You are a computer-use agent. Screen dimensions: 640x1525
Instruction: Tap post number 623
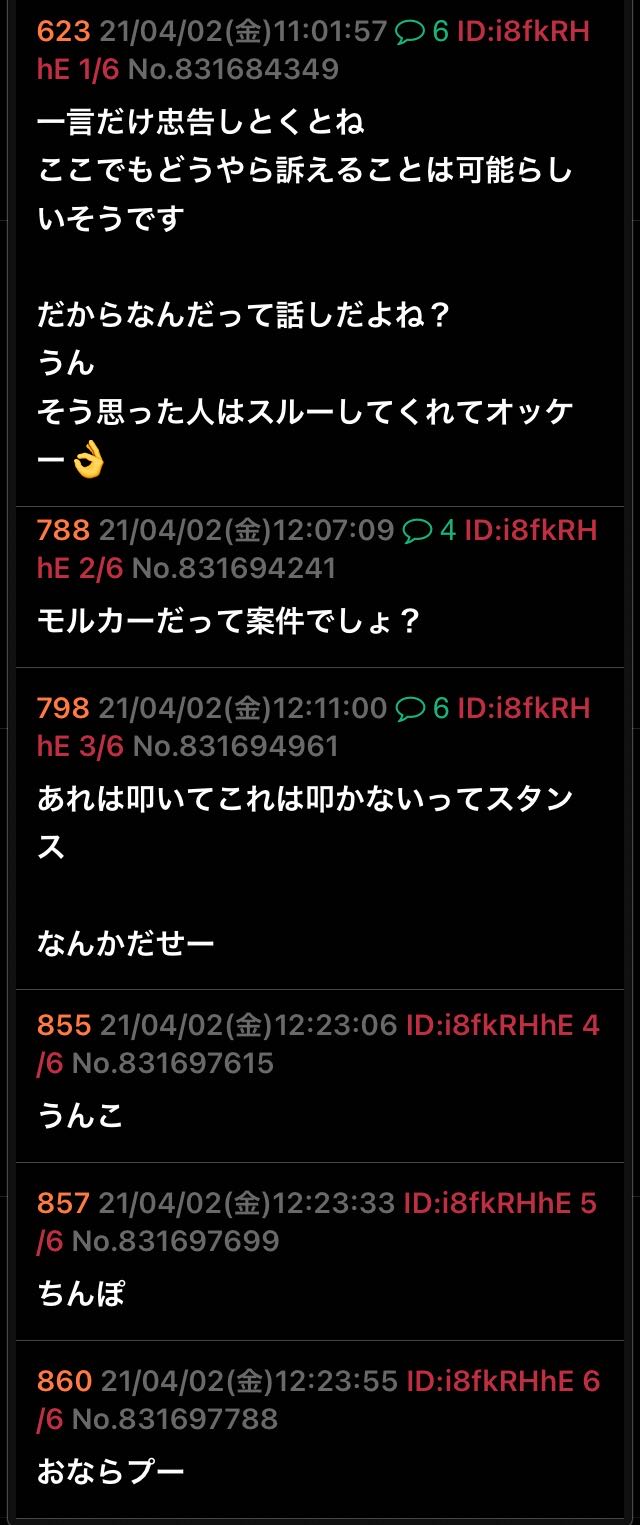(x=63, y=32)
